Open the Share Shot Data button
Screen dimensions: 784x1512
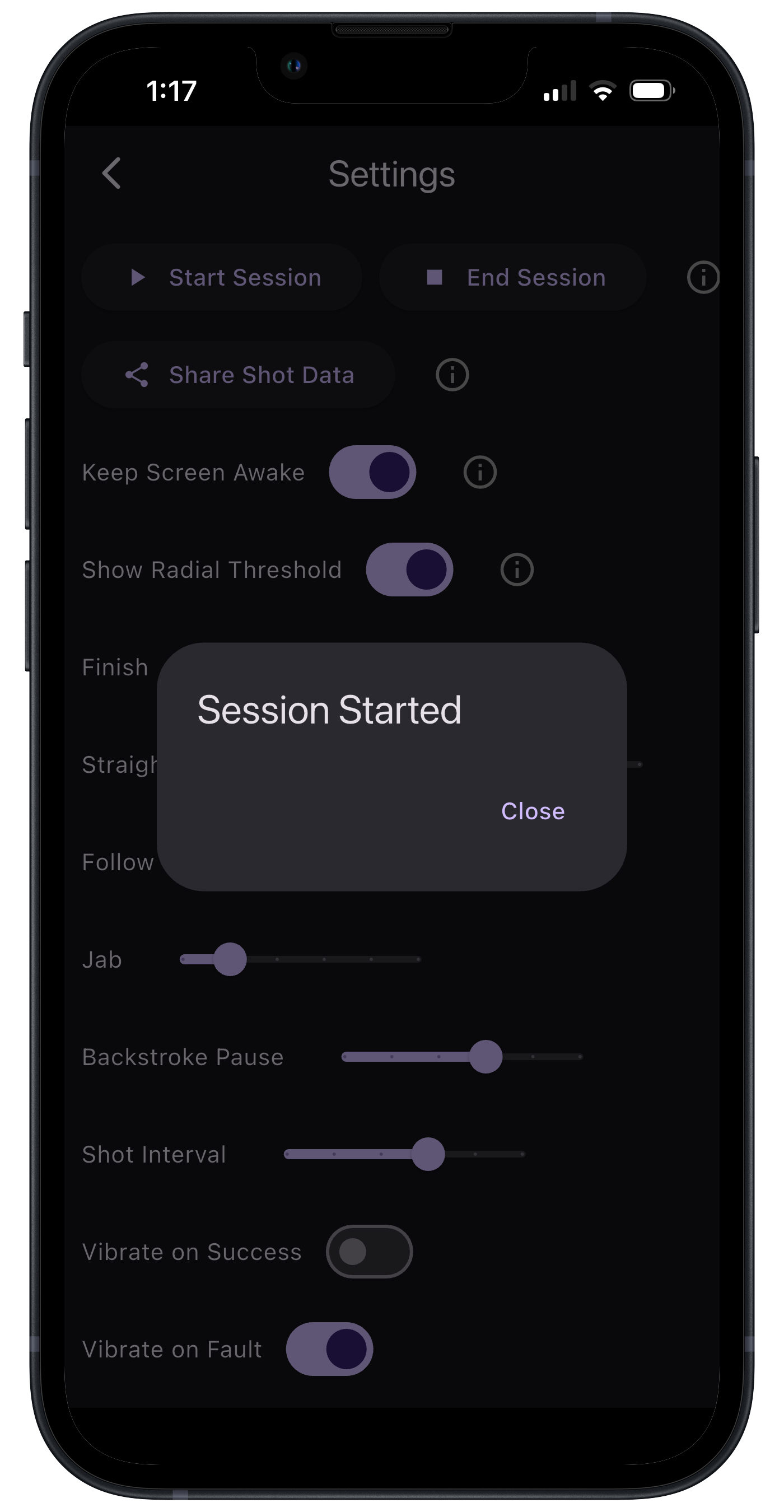[x=238, y=375]
